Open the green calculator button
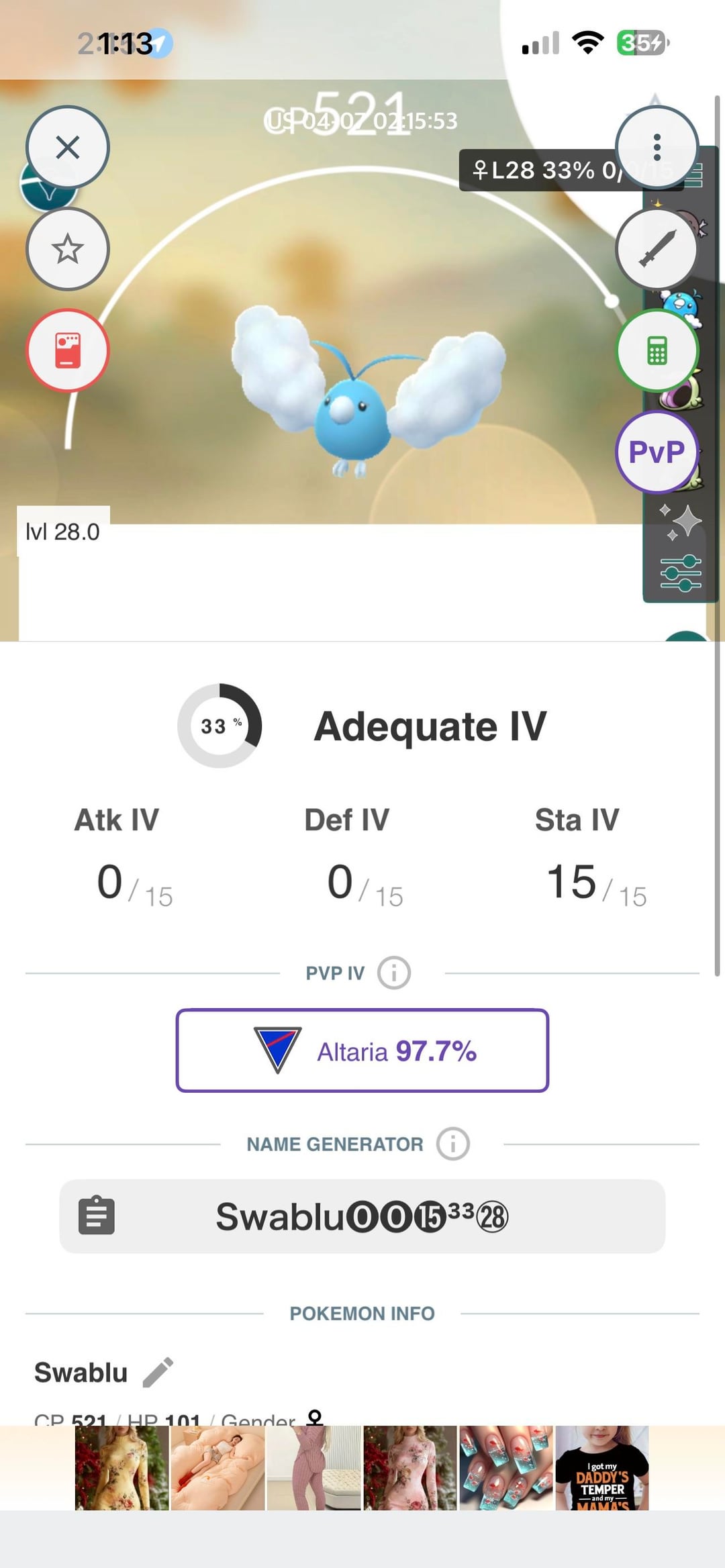Image resolution: width=725 pixels, height=1568 pixels. [657, 350]
